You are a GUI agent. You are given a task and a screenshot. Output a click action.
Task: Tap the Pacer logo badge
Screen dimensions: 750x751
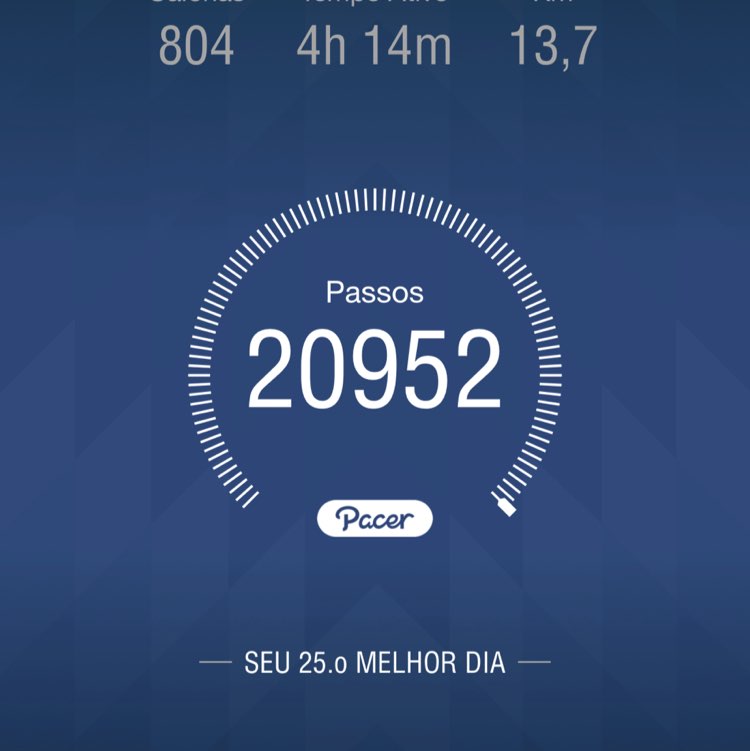click(374, 518)
